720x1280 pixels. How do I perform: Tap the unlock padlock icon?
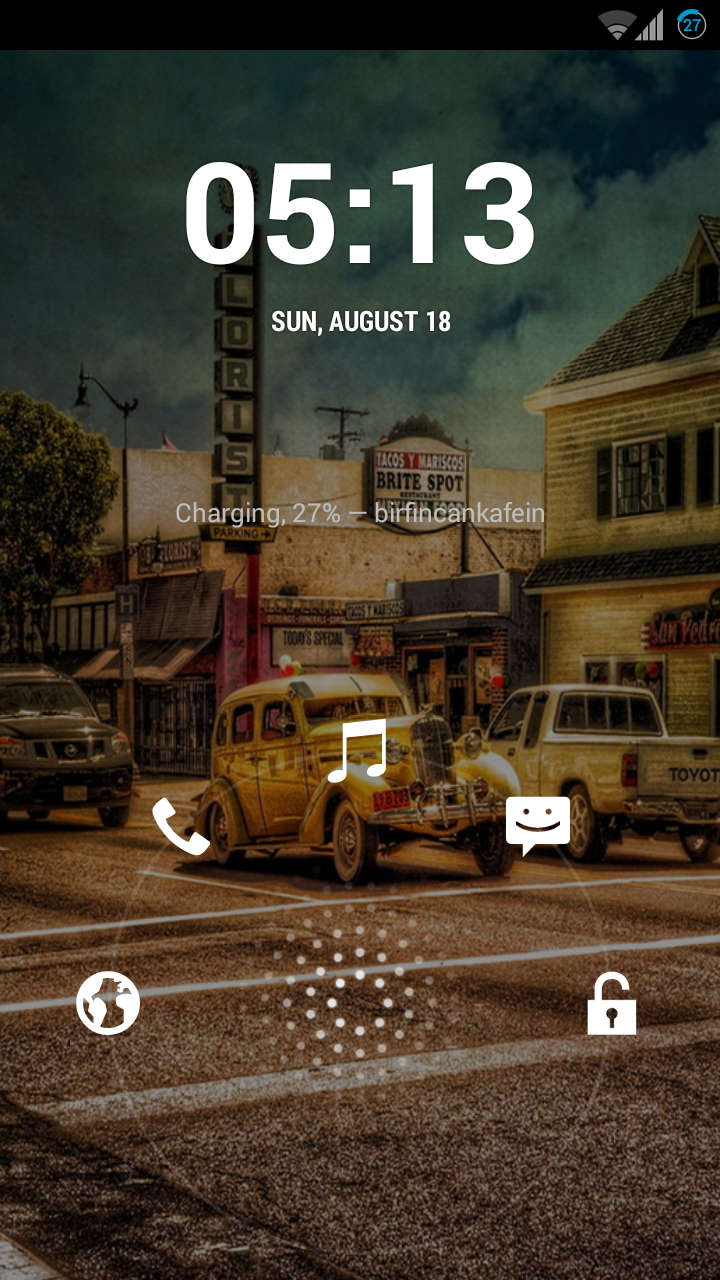tap(611, 1004)
